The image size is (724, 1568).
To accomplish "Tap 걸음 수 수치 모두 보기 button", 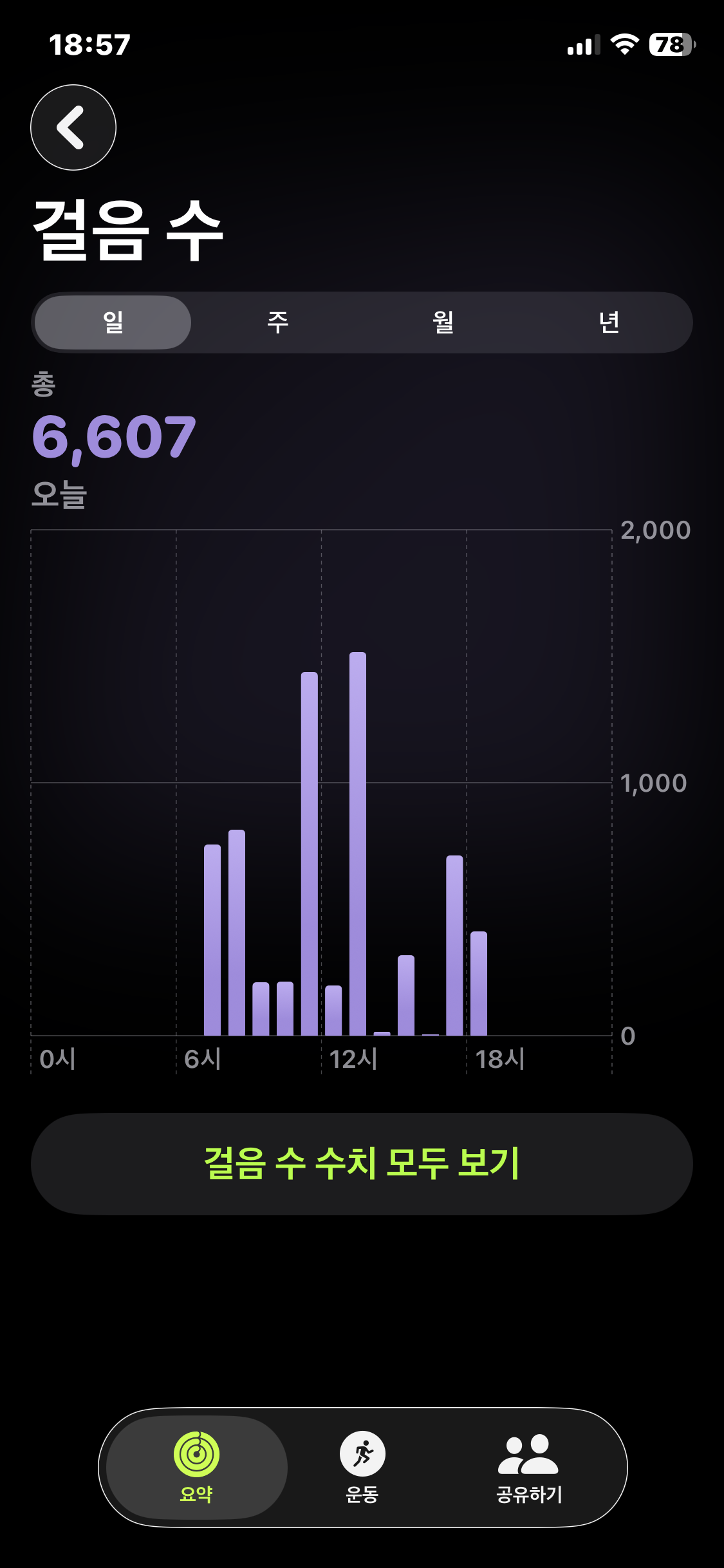I will [362, 1164].
